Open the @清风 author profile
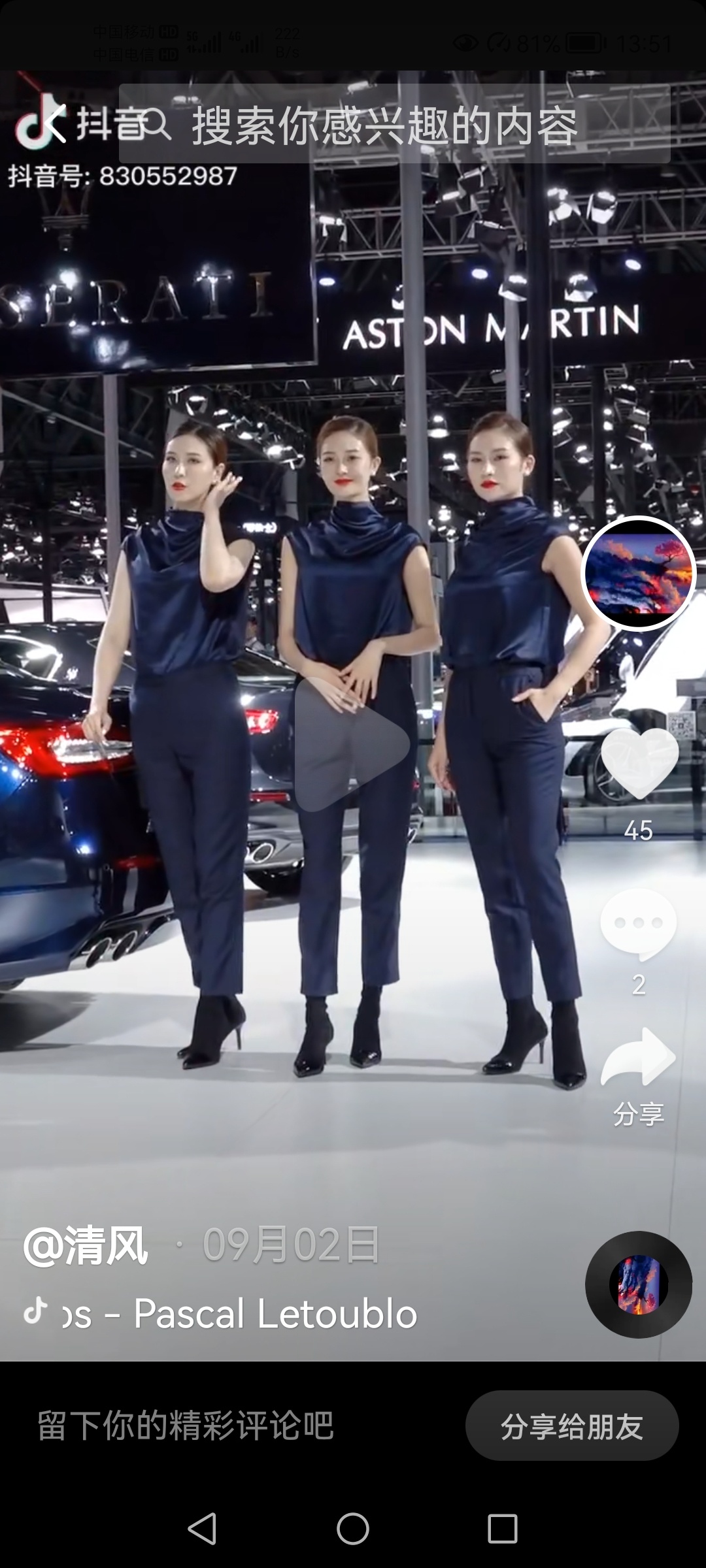The width and height of the screenshot is (706, 1568). click(86, 1245)
